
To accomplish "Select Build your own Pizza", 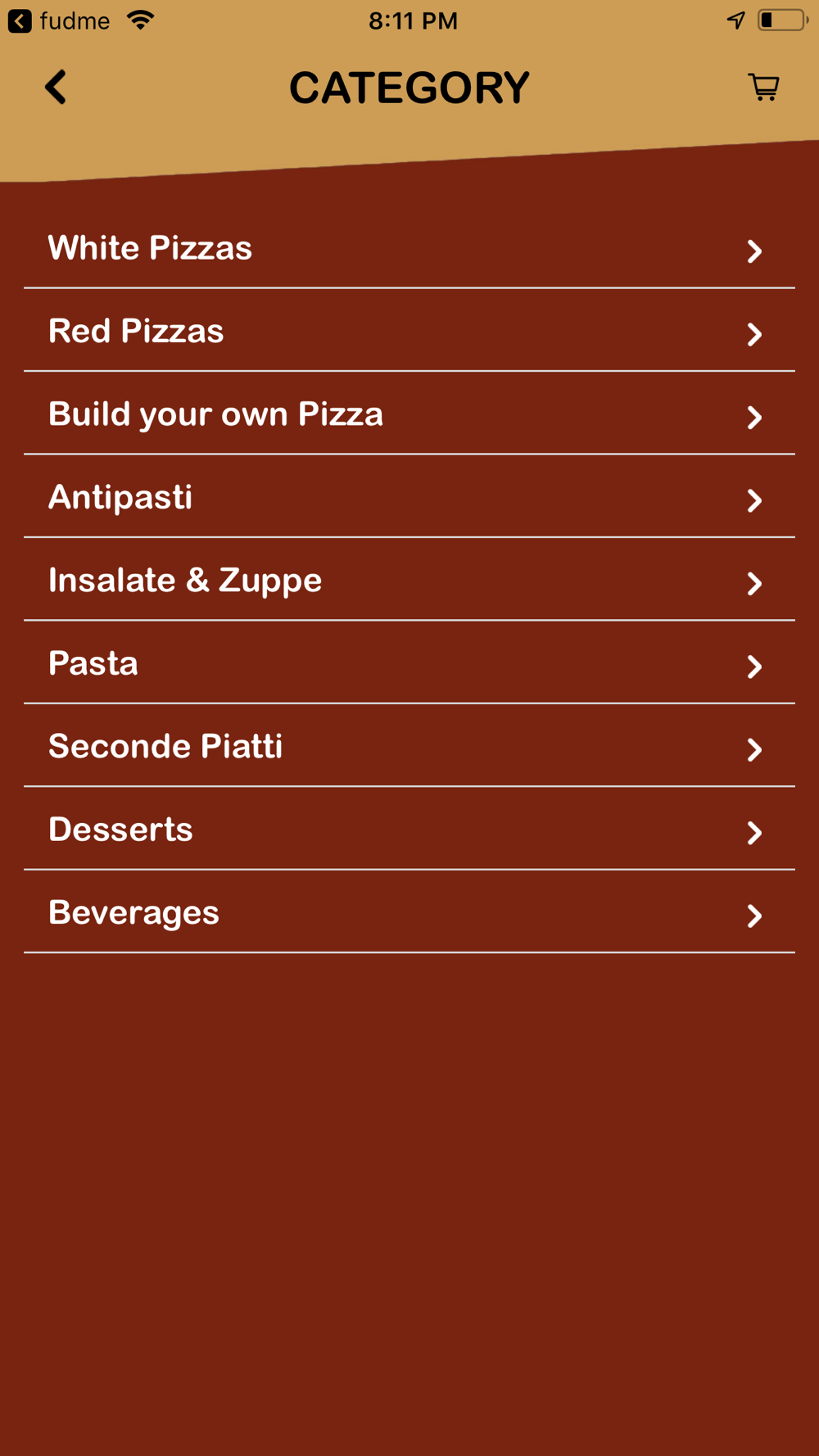I will click(x=409, y=414).
